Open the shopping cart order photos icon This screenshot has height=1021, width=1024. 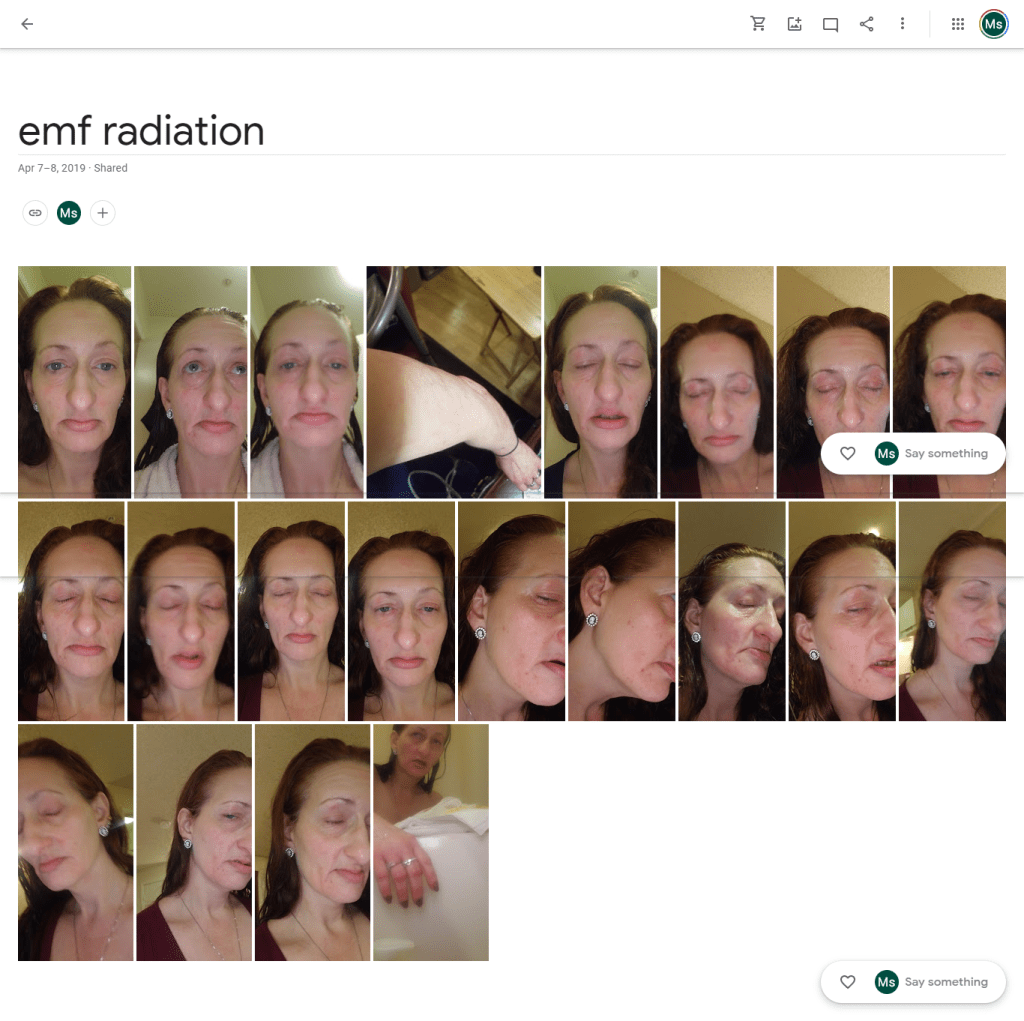pos(758,24)
